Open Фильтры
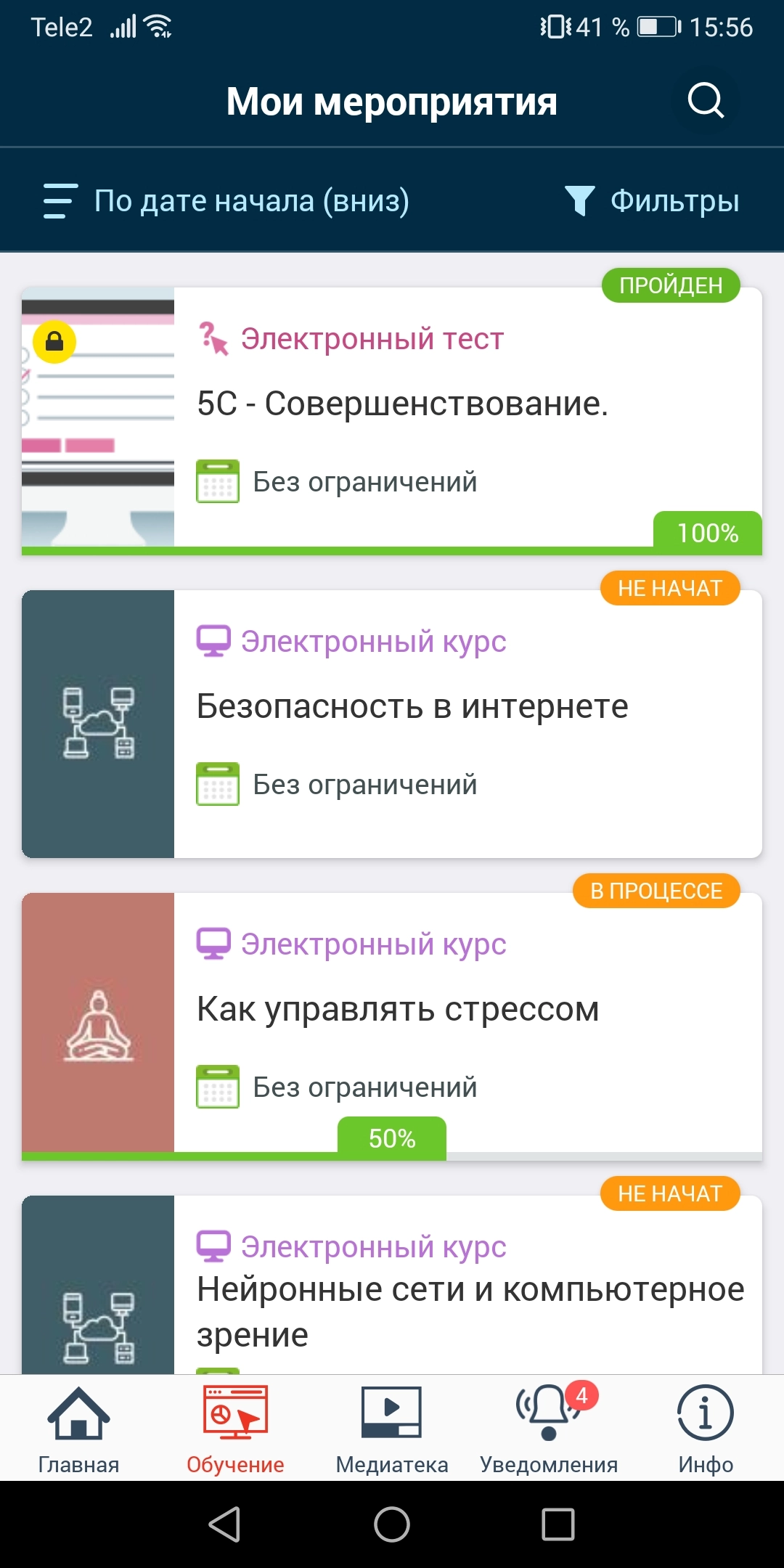 (652, 201)
